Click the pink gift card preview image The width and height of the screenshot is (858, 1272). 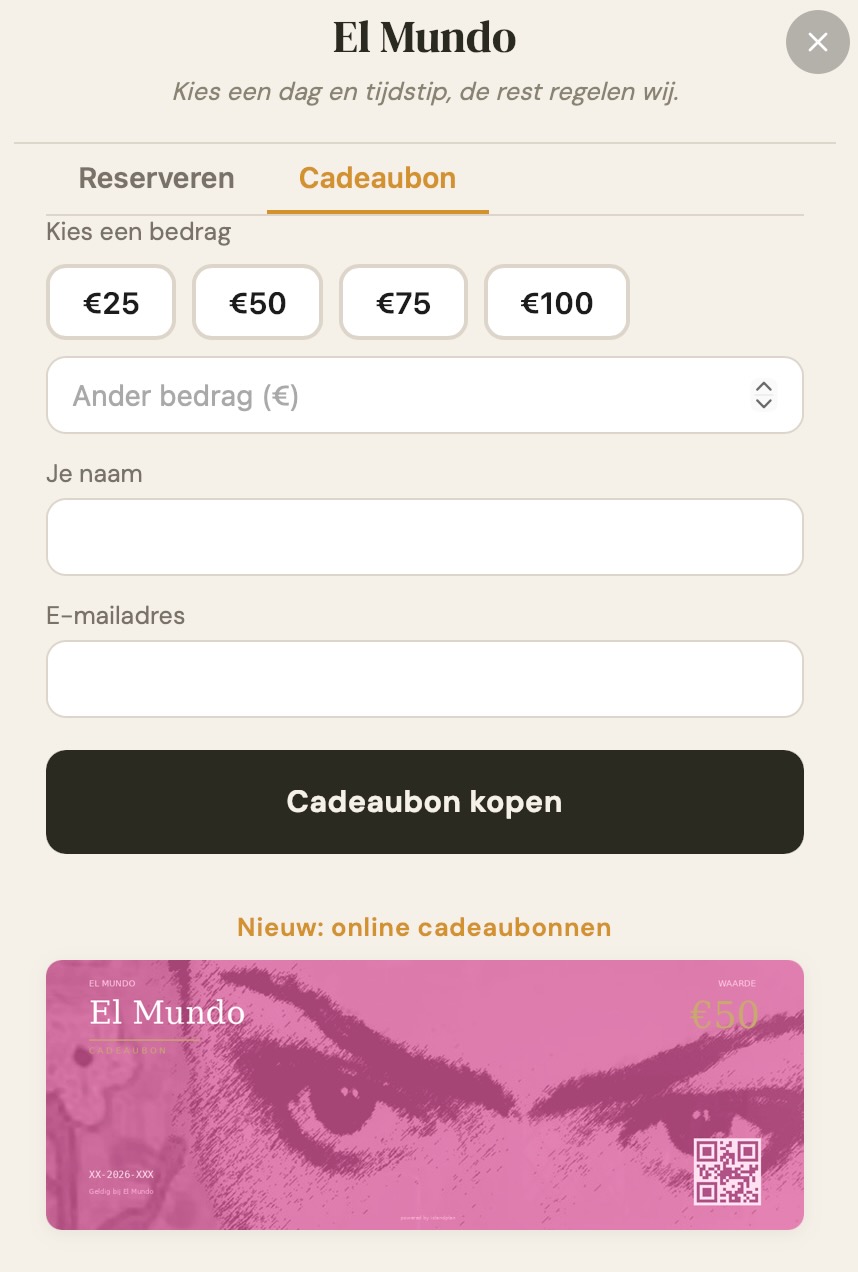(425, 1095)
